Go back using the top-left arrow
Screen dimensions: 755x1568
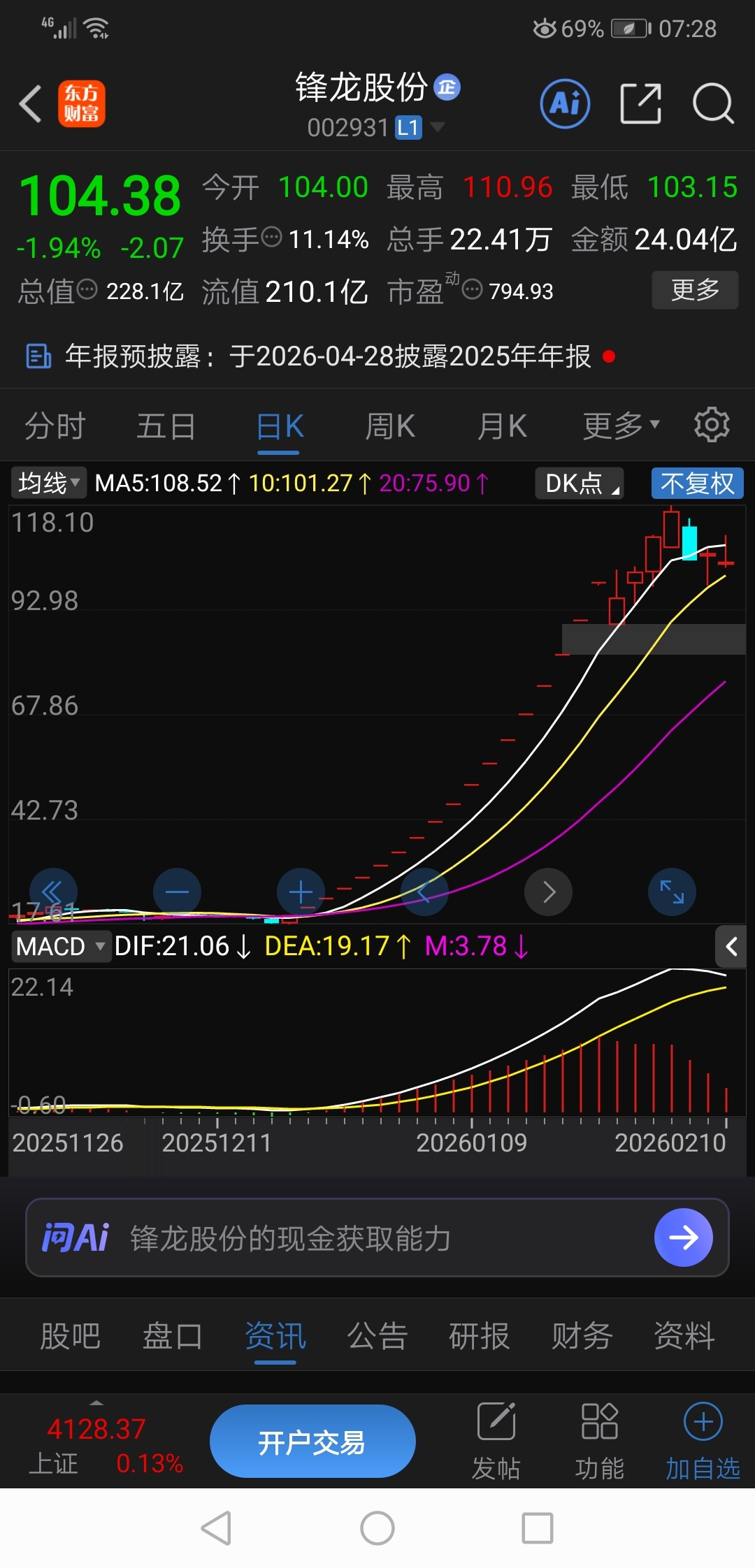(31, 104)
